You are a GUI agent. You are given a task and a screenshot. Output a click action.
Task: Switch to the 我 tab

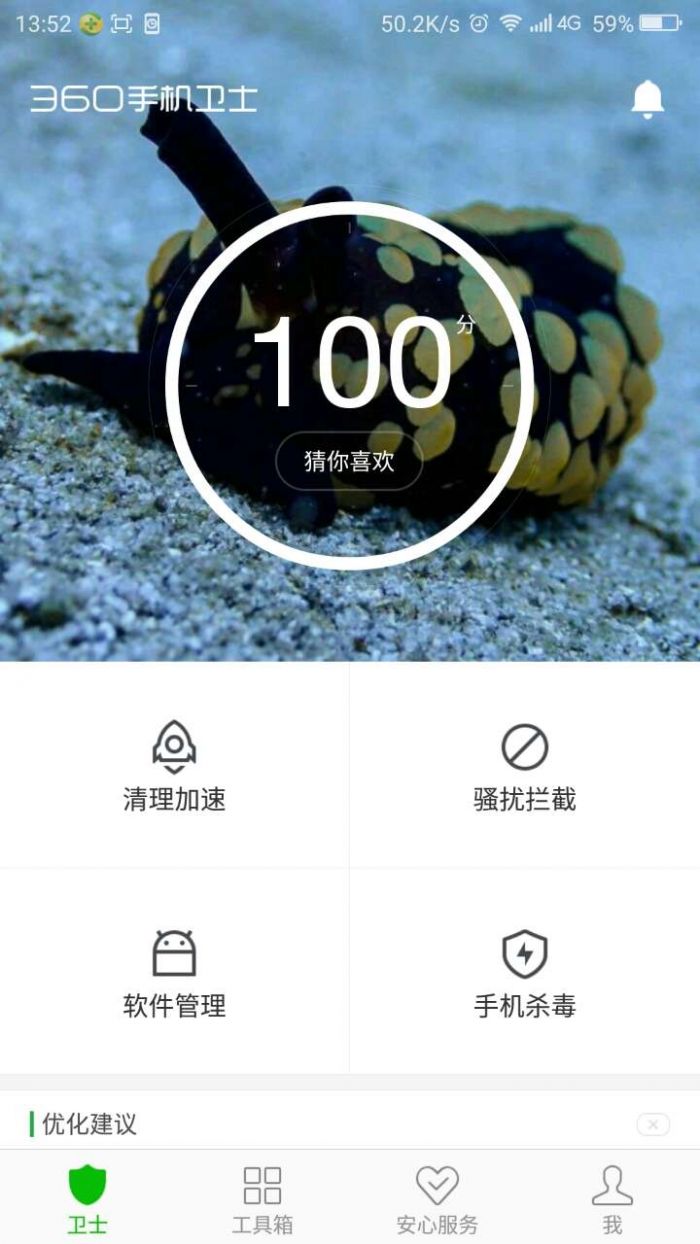click(x=612, y=1199)
